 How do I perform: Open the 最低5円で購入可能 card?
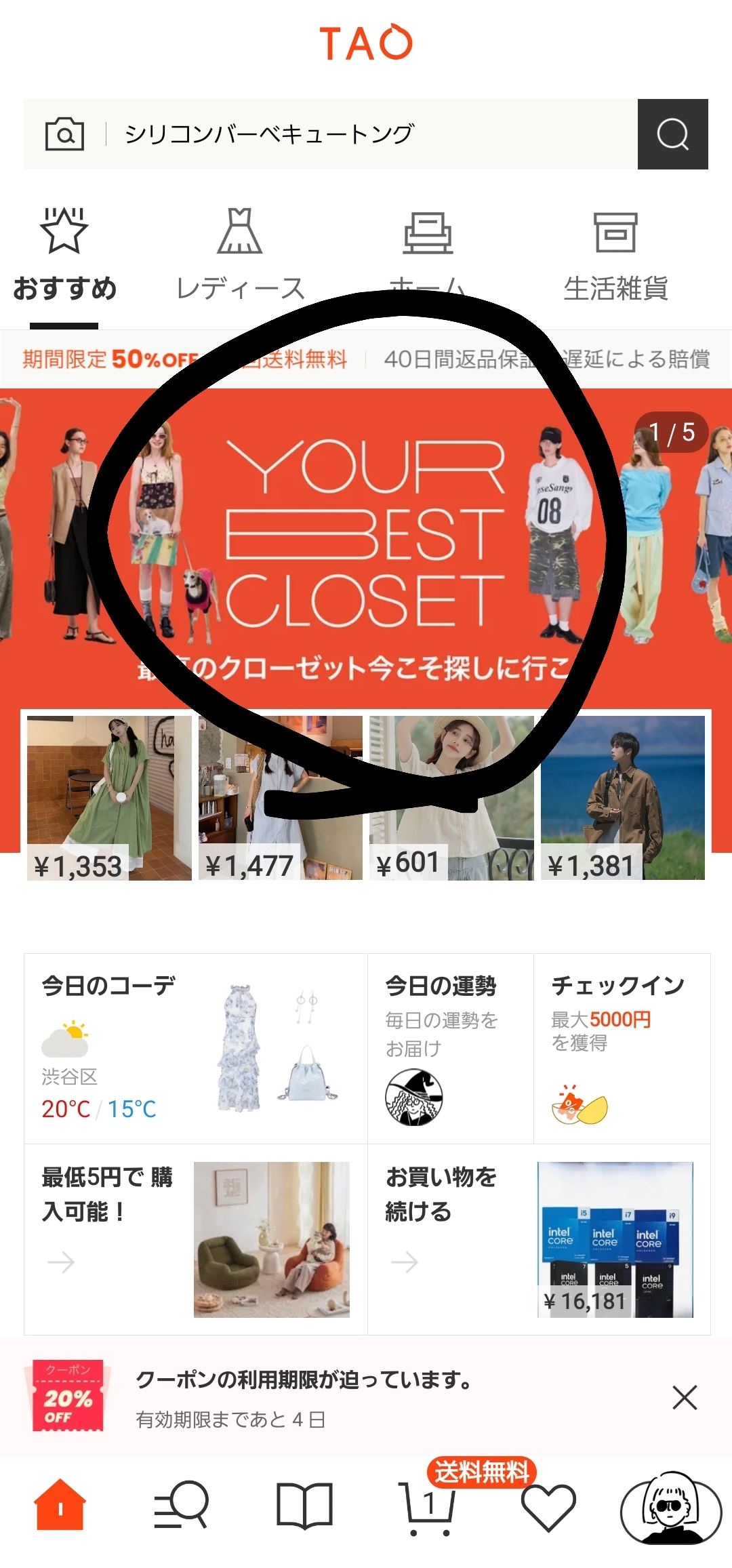[195, 1239]
